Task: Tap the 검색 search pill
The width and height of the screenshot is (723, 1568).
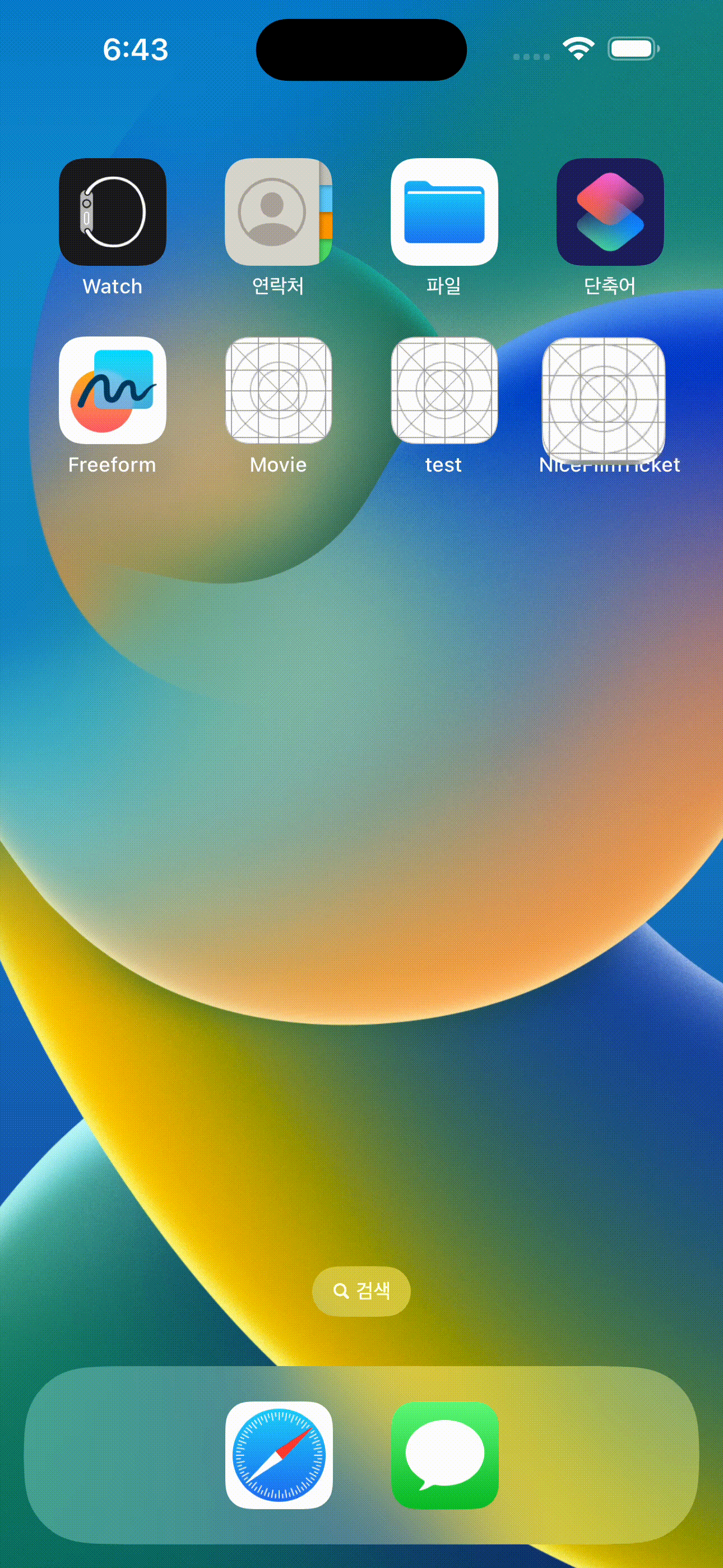Action: [x=361, y=1291]
